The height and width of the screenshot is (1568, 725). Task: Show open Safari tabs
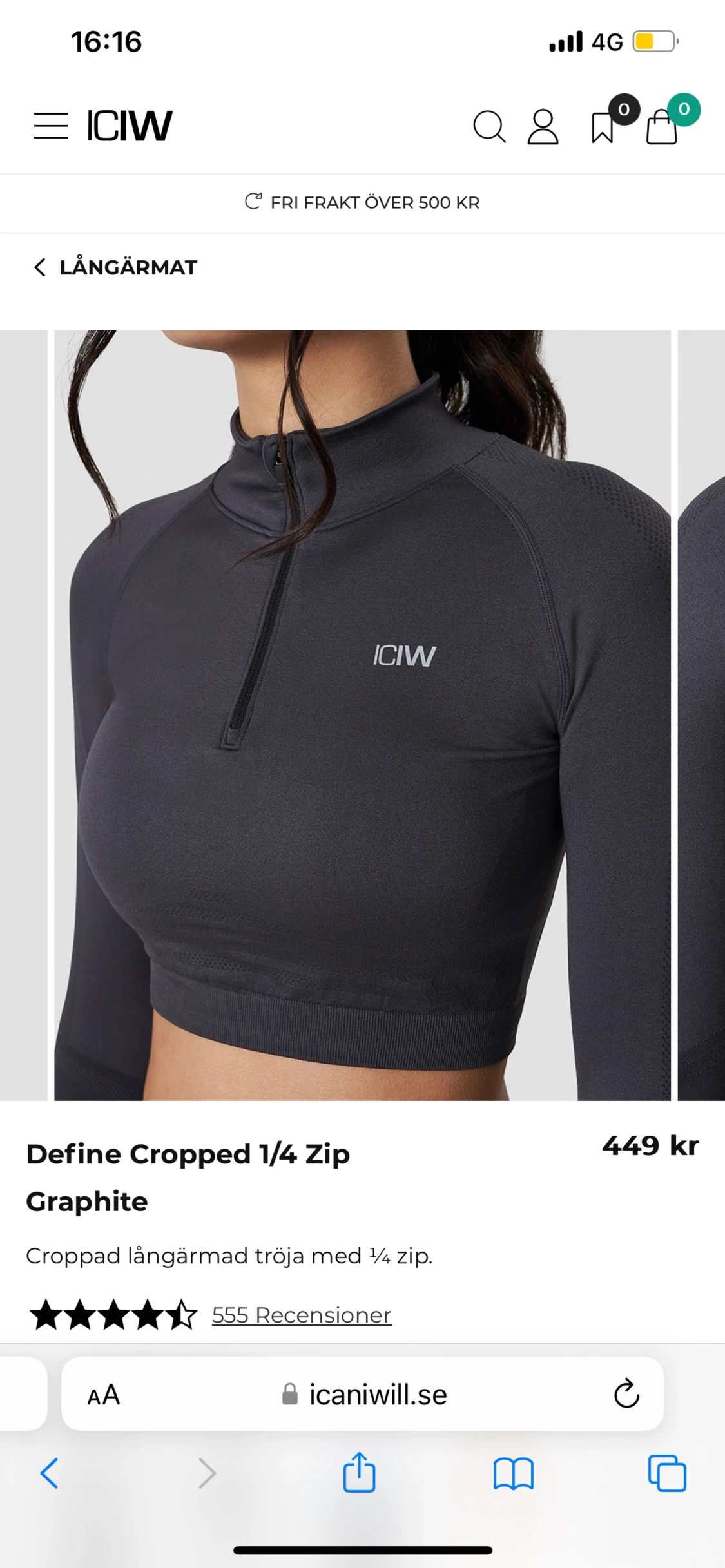tap(667, 1473)
